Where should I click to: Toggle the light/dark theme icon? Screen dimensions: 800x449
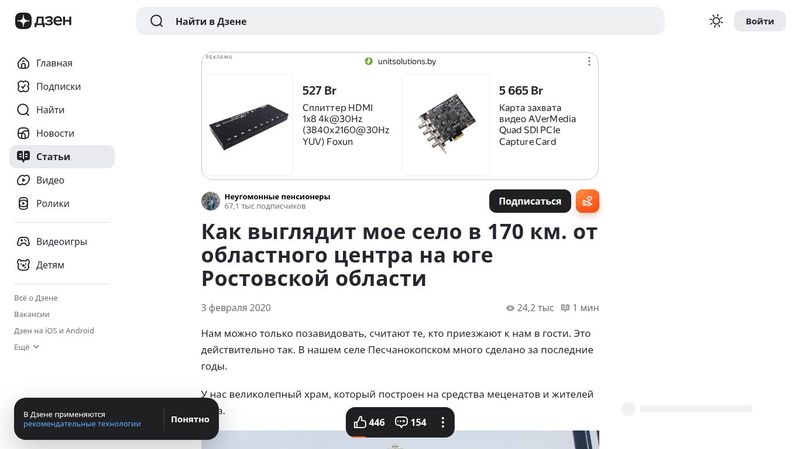click(716, 21)
